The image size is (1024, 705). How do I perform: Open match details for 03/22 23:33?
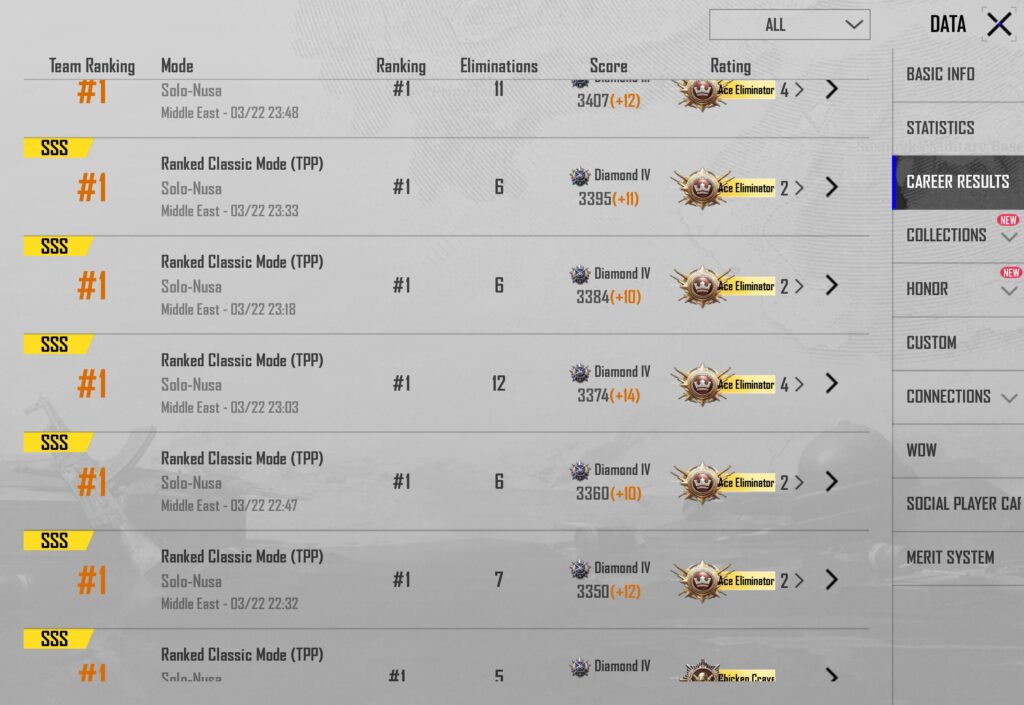[831, 187]
